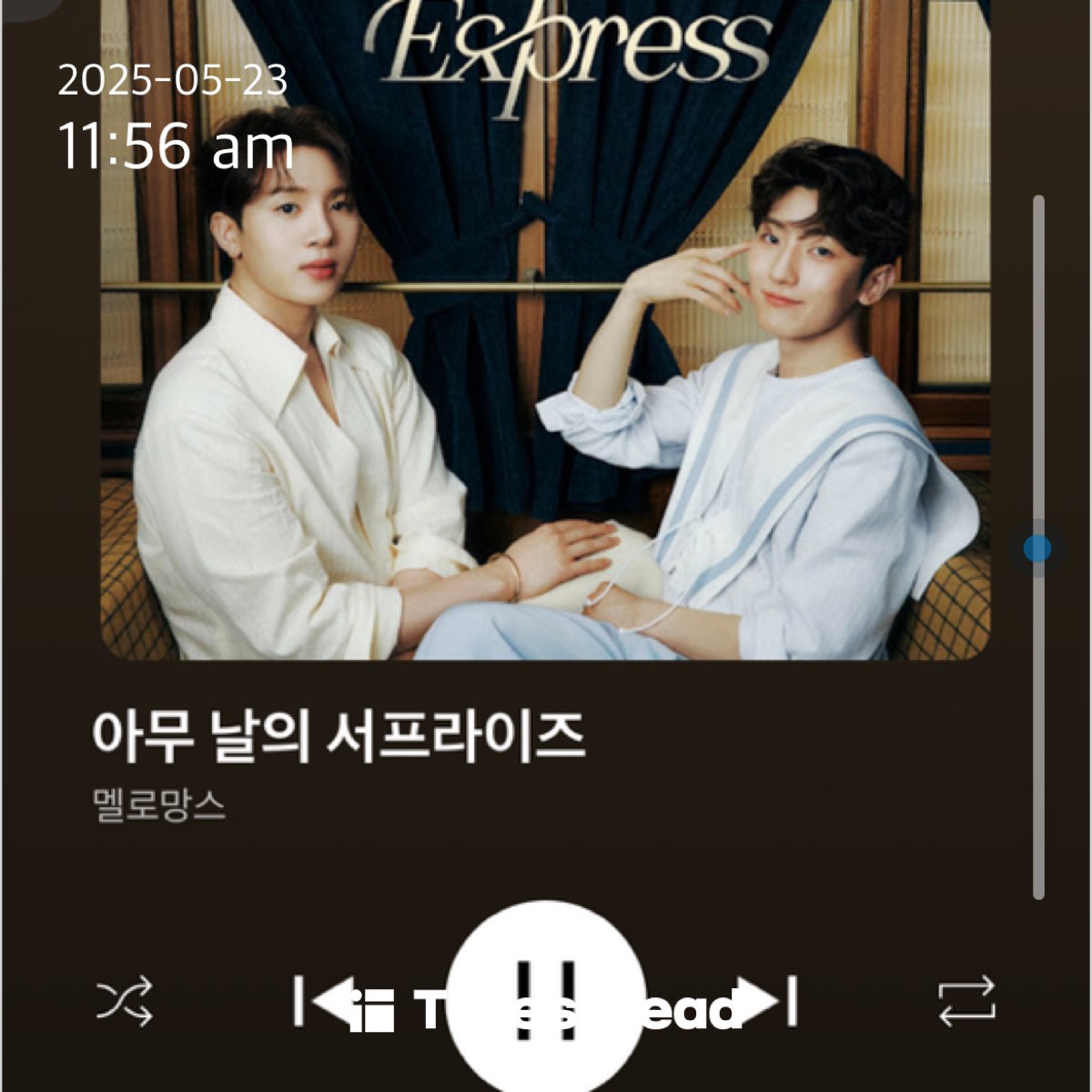Go back to the previous track

pyautogui.click(x=323, y=1001)
